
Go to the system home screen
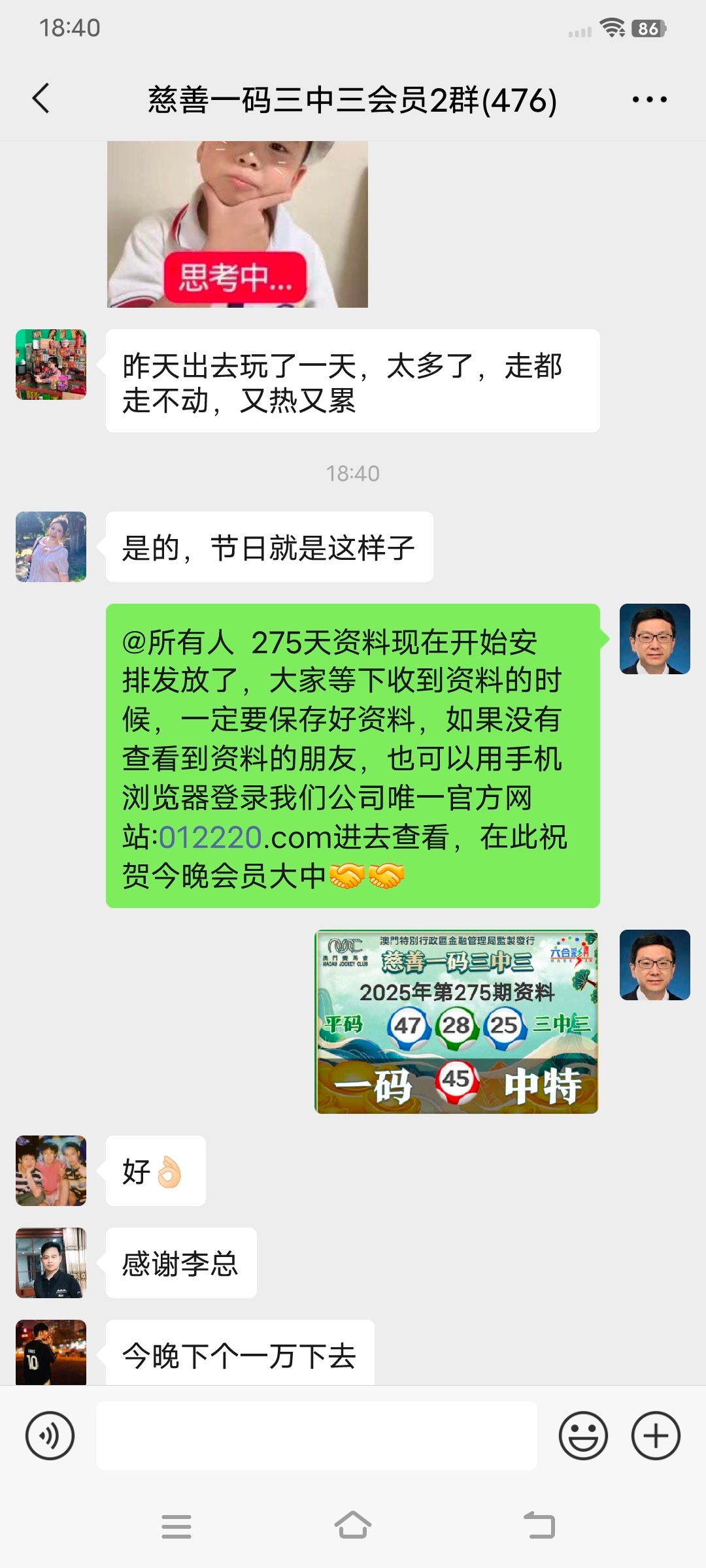click(x=353, y=1526)
